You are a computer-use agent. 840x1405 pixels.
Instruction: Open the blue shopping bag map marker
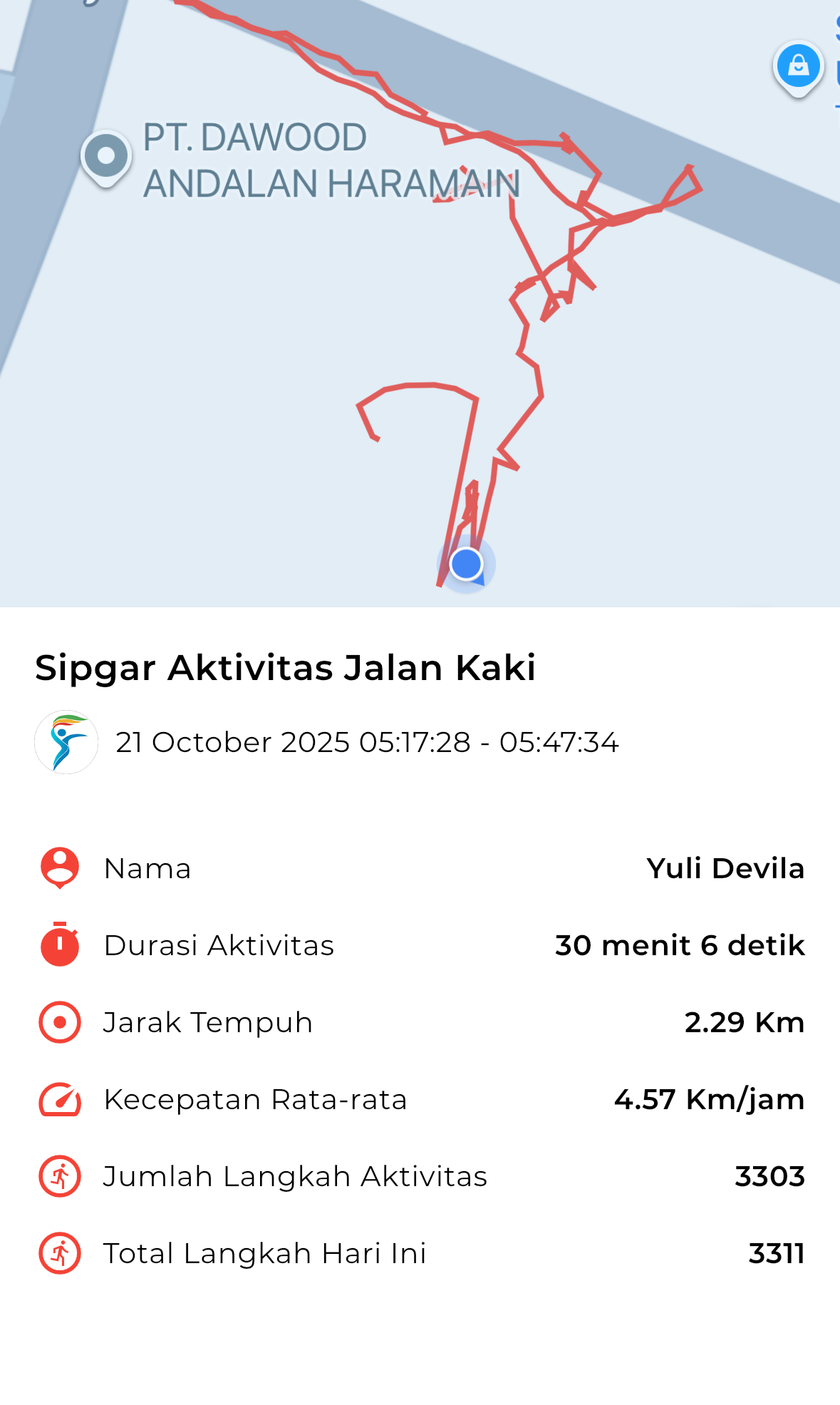click(798, 67)
